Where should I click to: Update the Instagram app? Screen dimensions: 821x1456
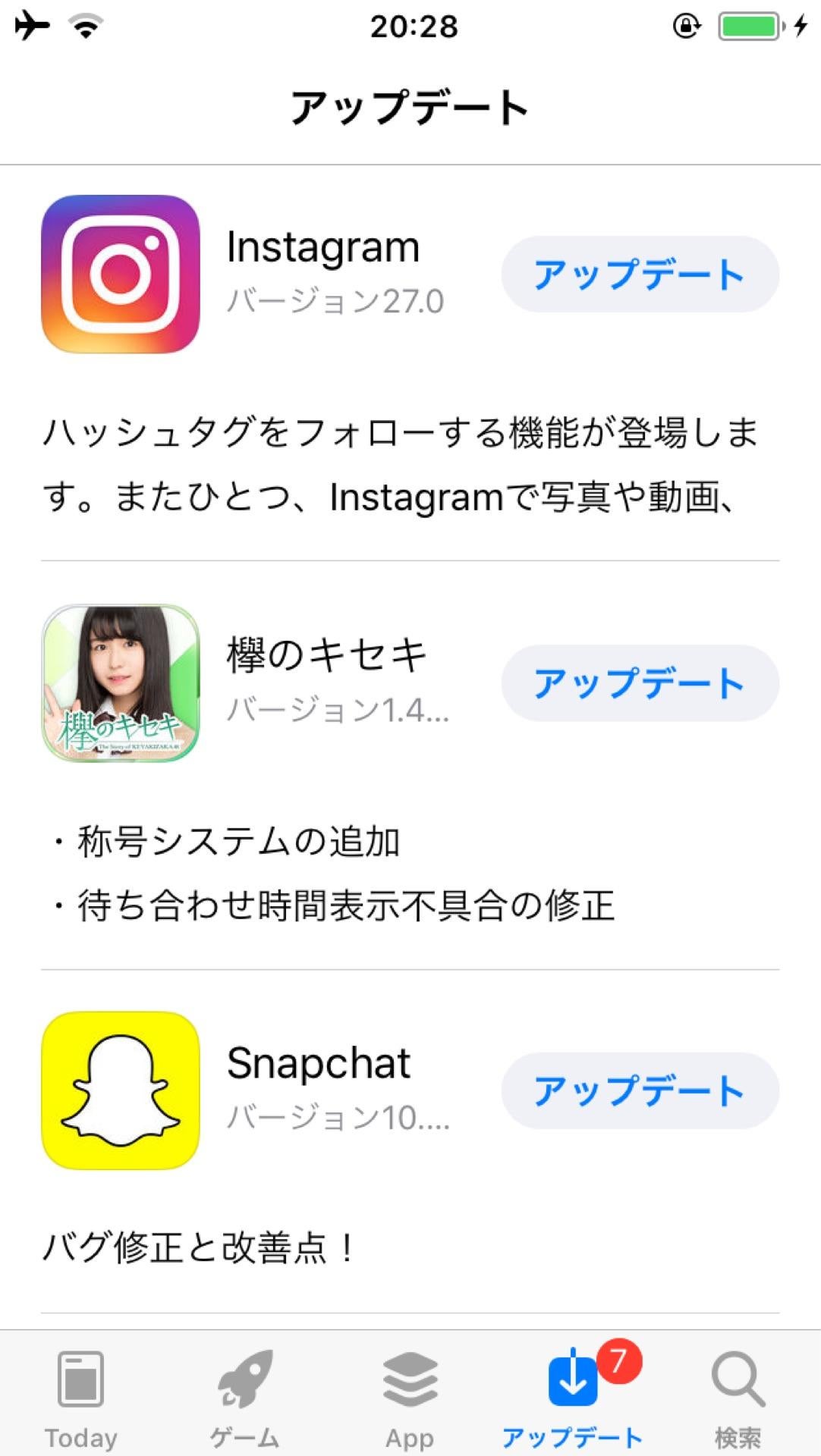tap(640, 275)
